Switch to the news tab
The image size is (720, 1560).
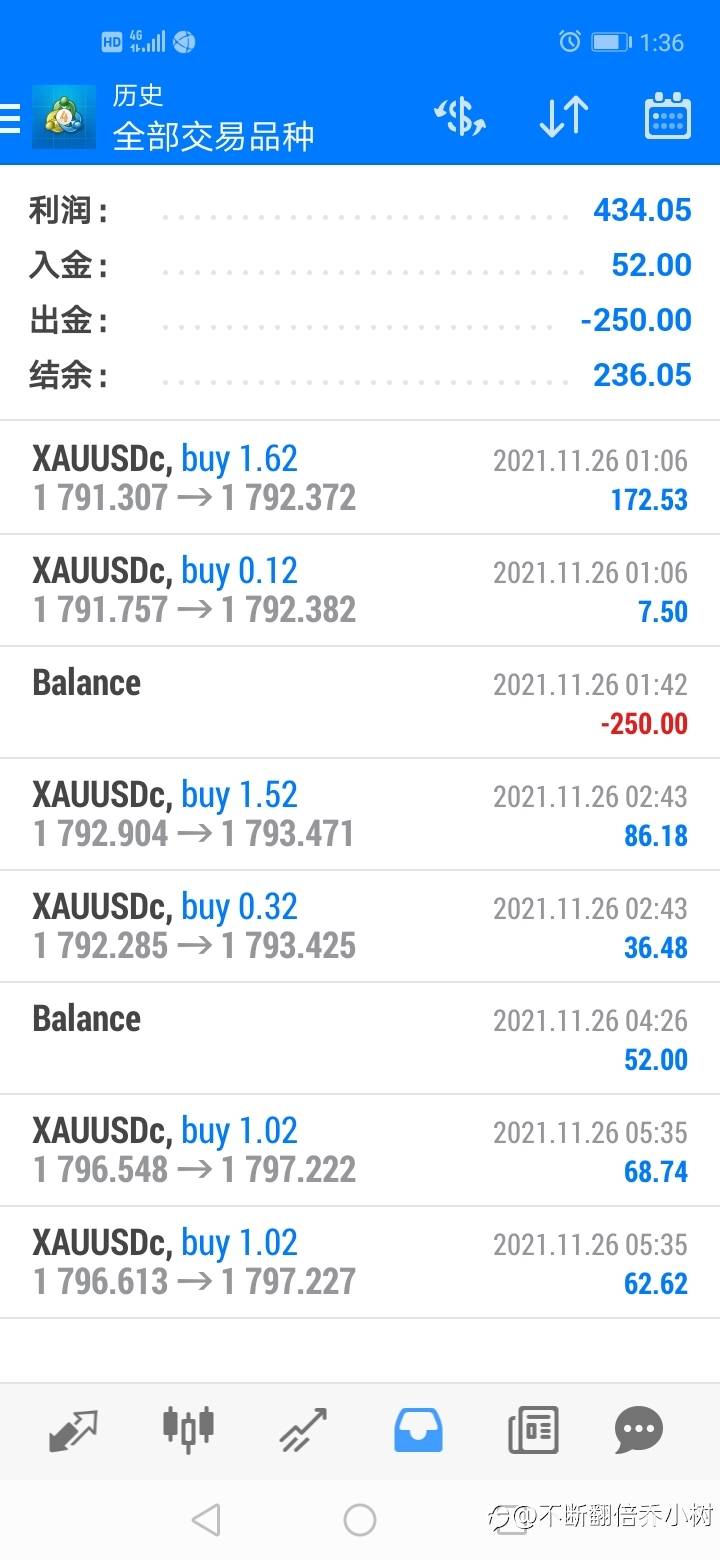click(533, 1430)
